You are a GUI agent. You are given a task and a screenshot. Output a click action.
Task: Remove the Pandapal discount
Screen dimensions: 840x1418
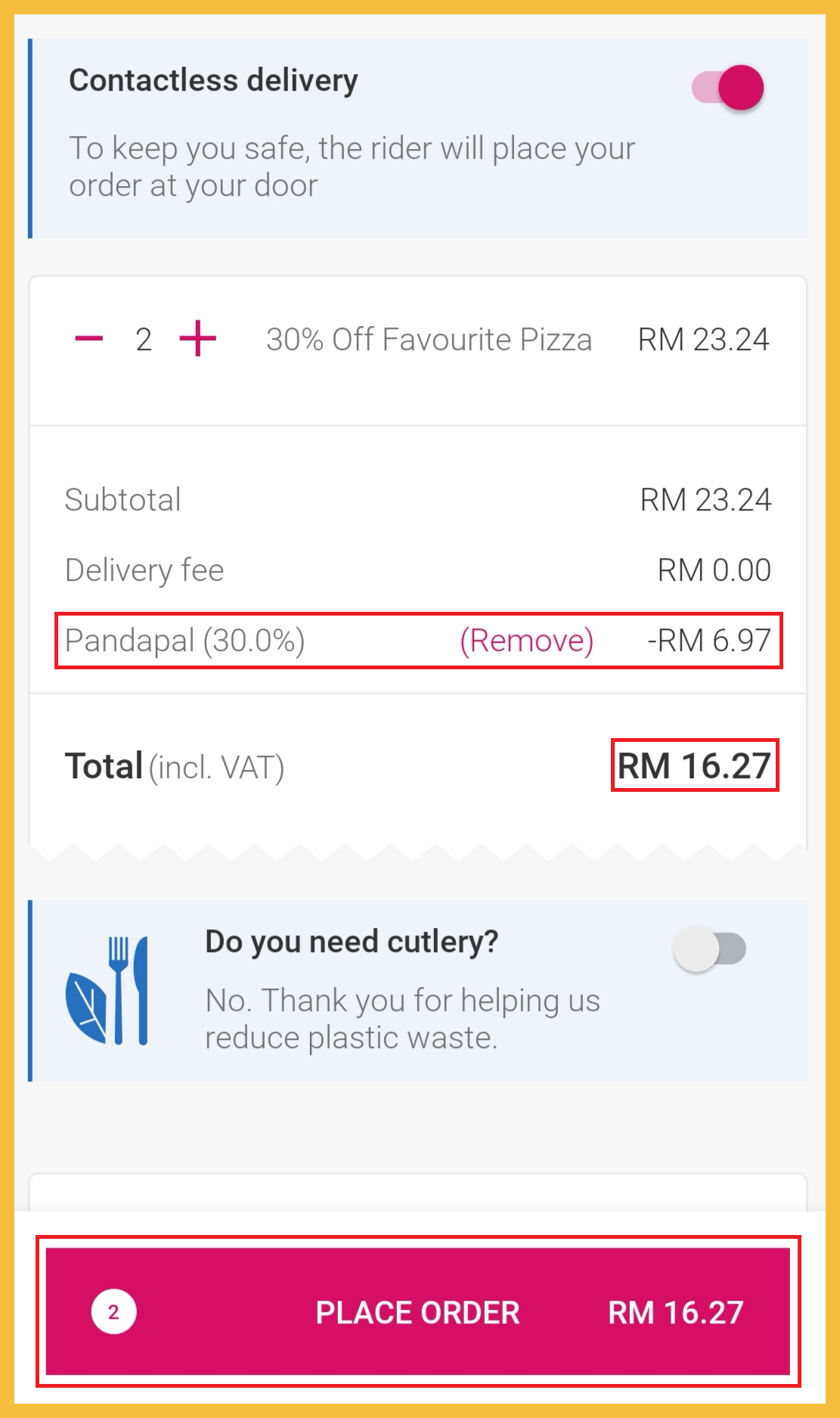pyautogui.click(x=526, y=641)
